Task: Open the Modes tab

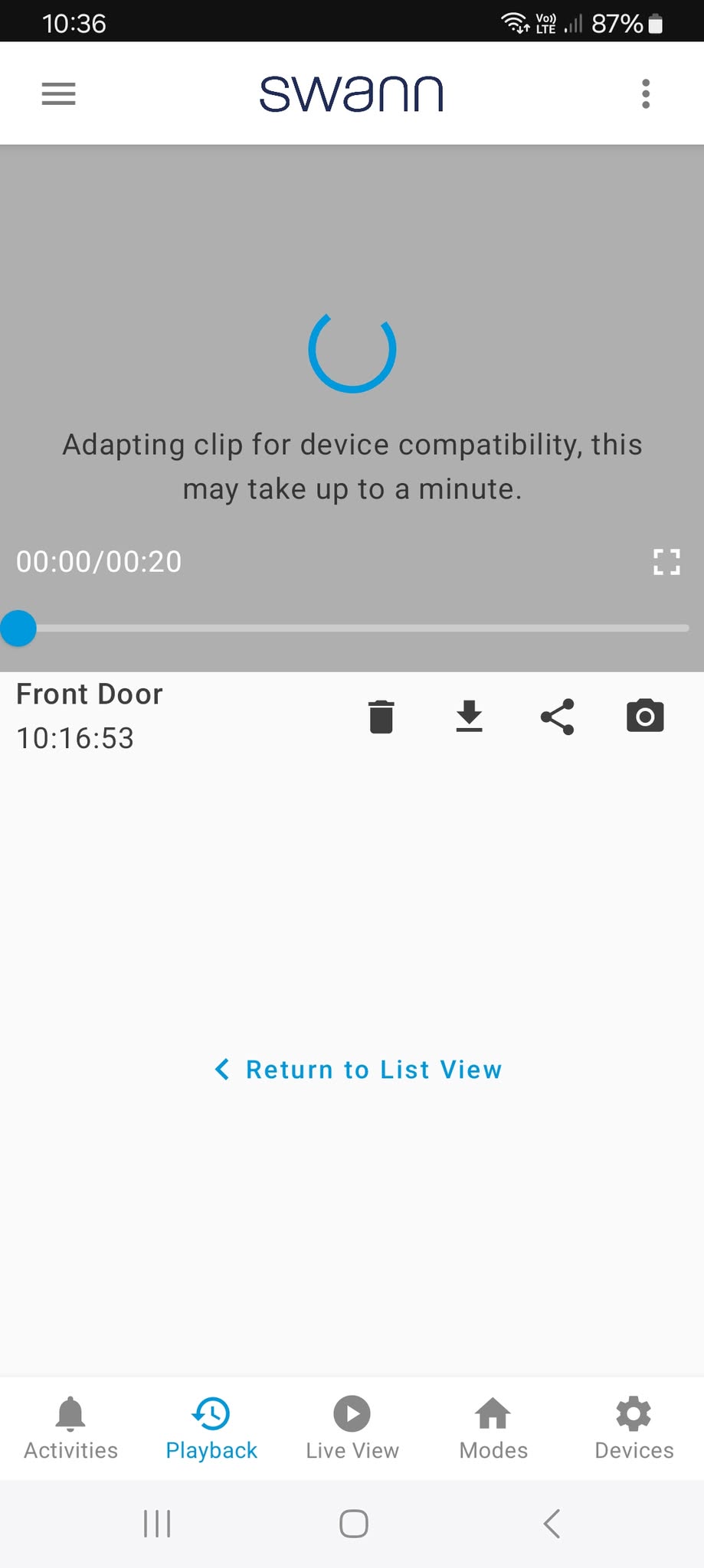Action: (493, 1429)
